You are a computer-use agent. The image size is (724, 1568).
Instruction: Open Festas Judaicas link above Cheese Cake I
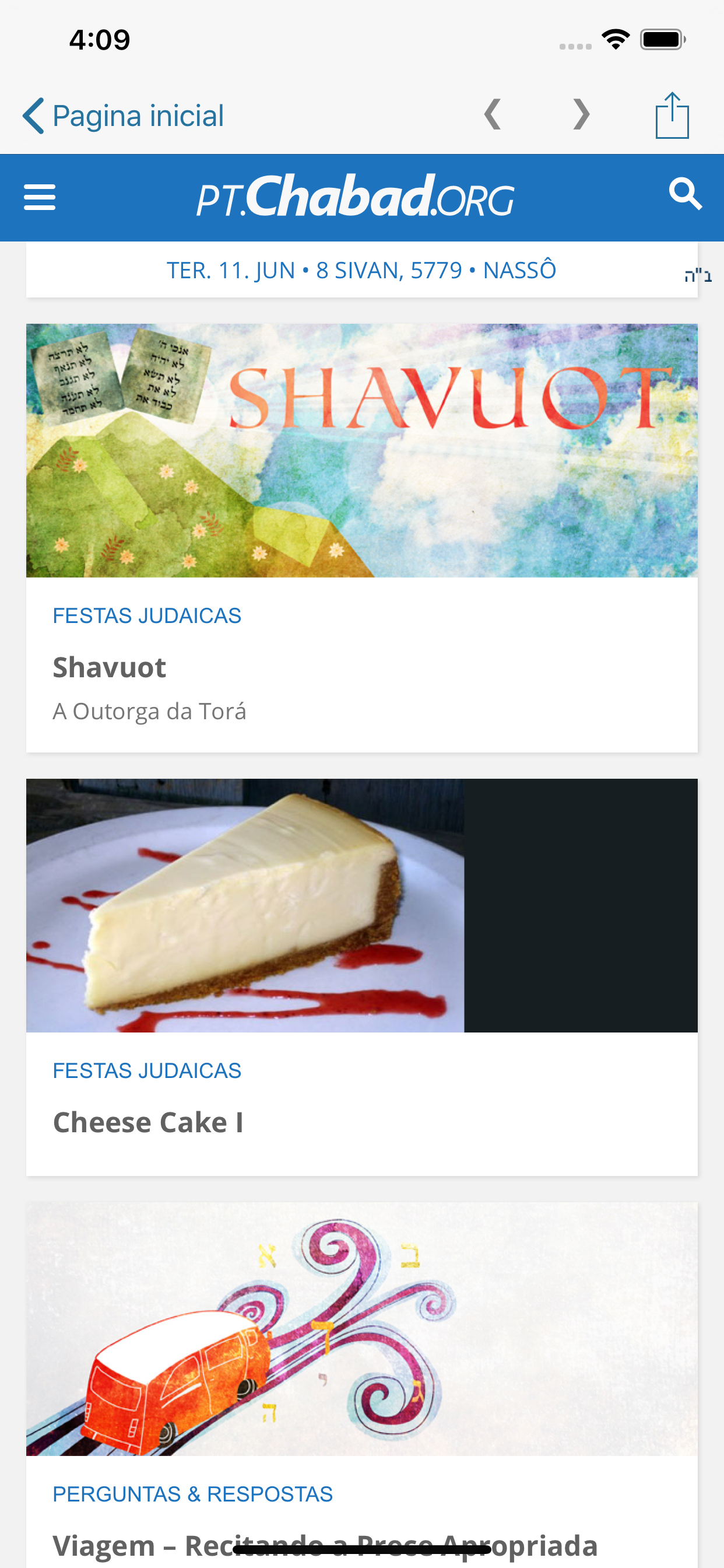click(147, 1070)
